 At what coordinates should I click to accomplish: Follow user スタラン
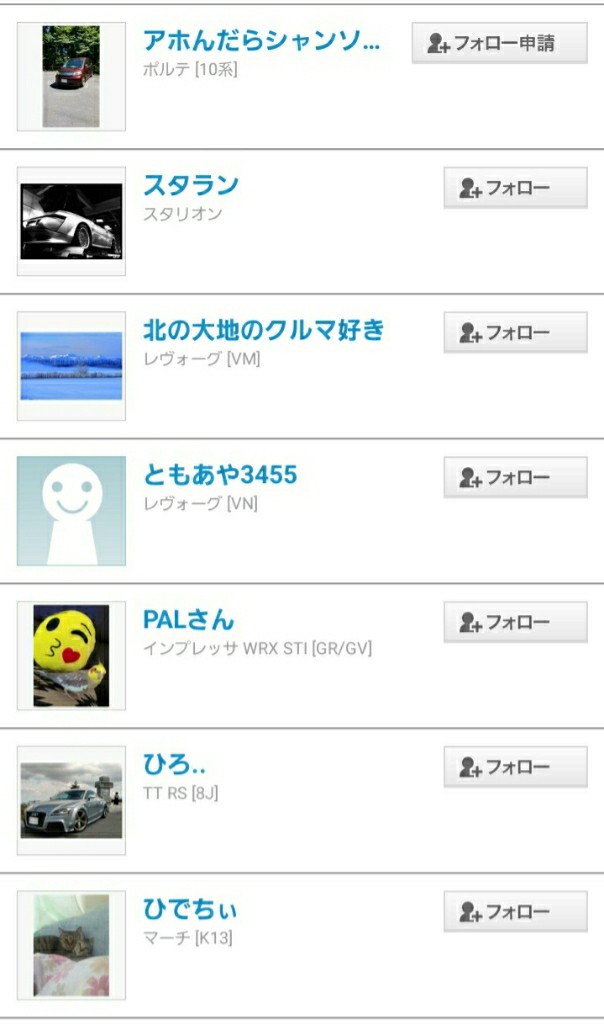click(x=515, y=188)
